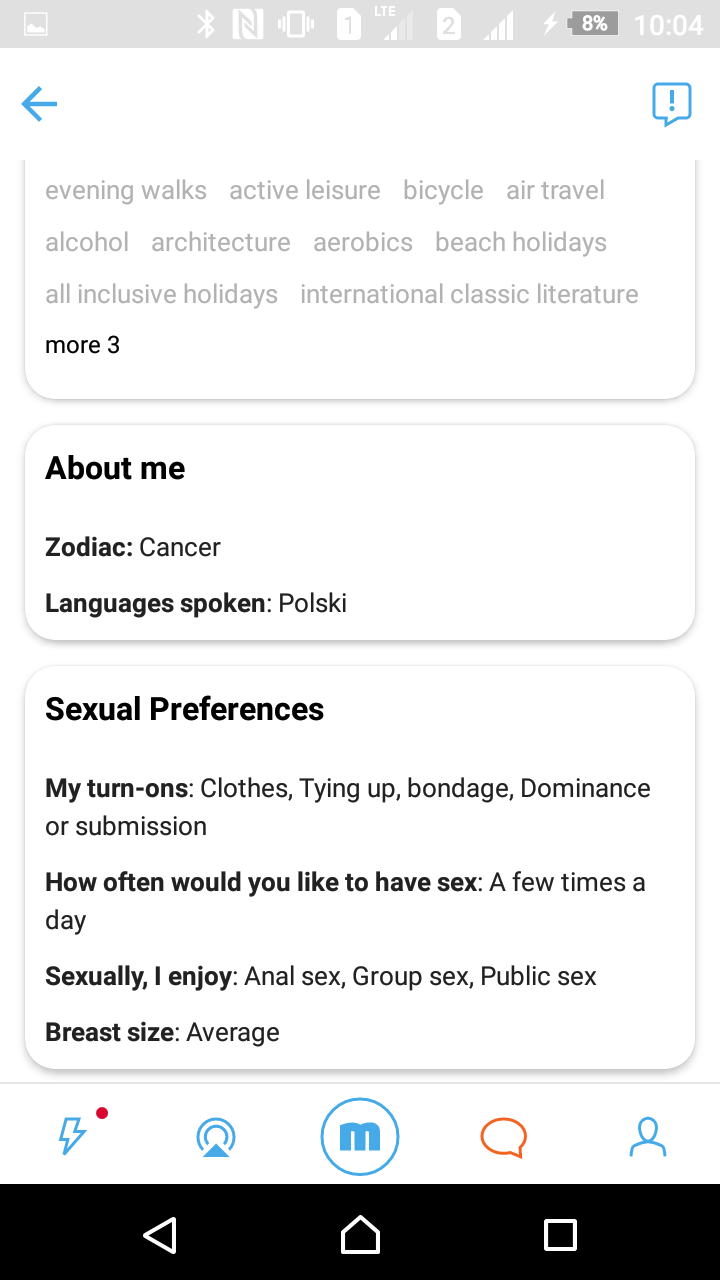
Task: Switch to the nearby broadcast tab
Action: pyautogui.click(x=216, y=1137)
